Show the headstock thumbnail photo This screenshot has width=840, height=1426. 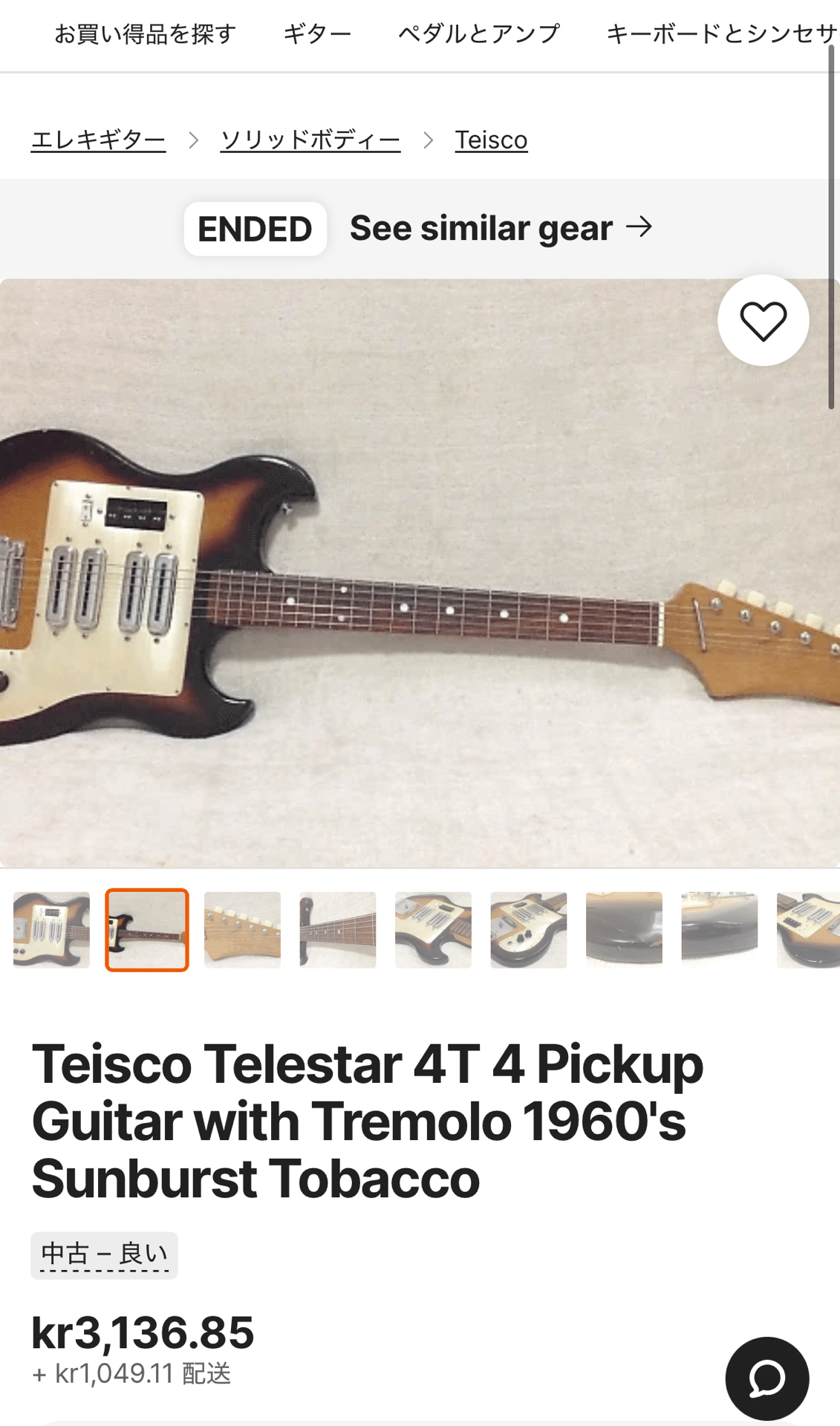coord(242,930)
